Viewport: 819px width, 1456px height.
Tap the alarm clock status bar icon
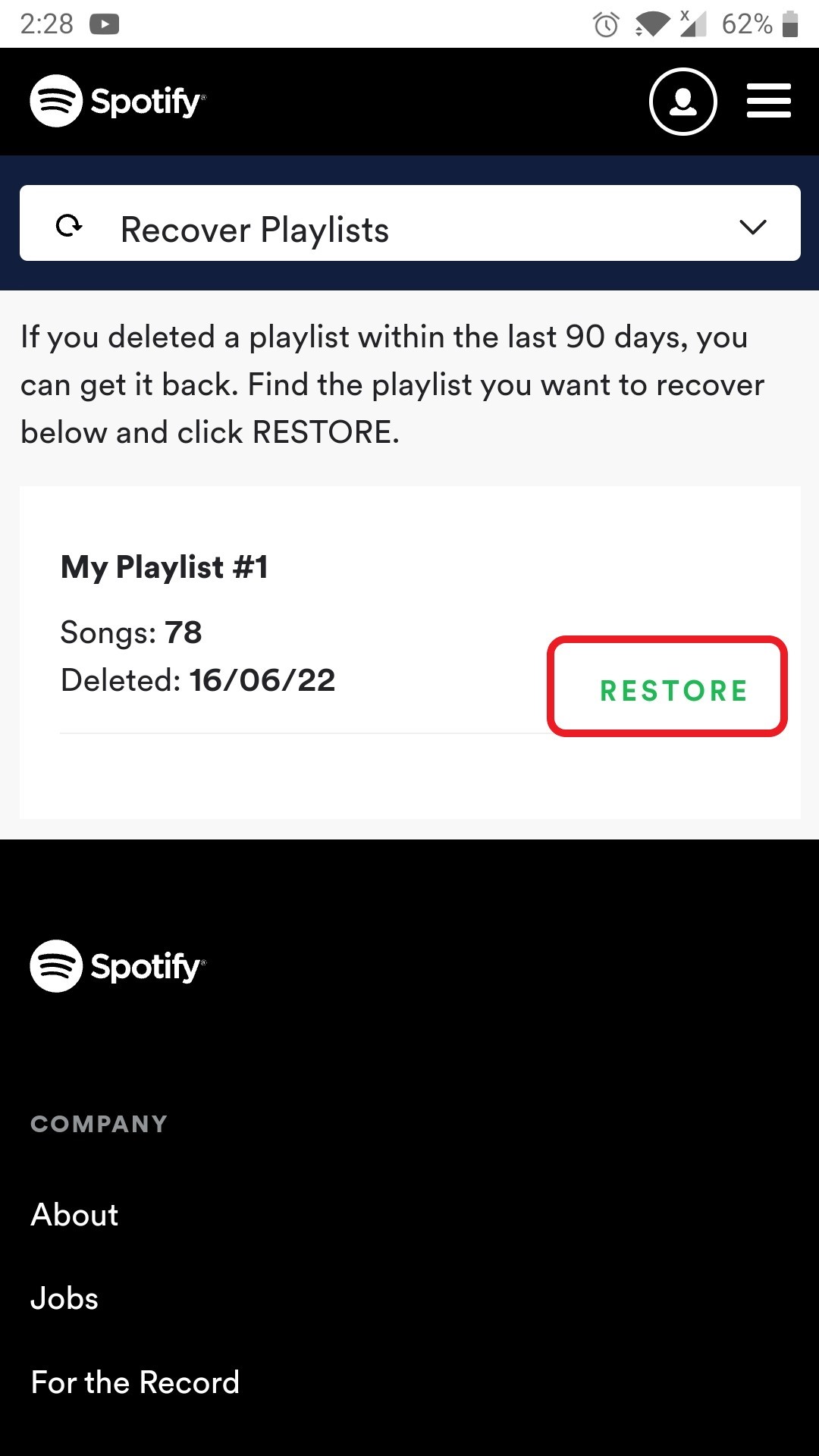click(607, 23)
